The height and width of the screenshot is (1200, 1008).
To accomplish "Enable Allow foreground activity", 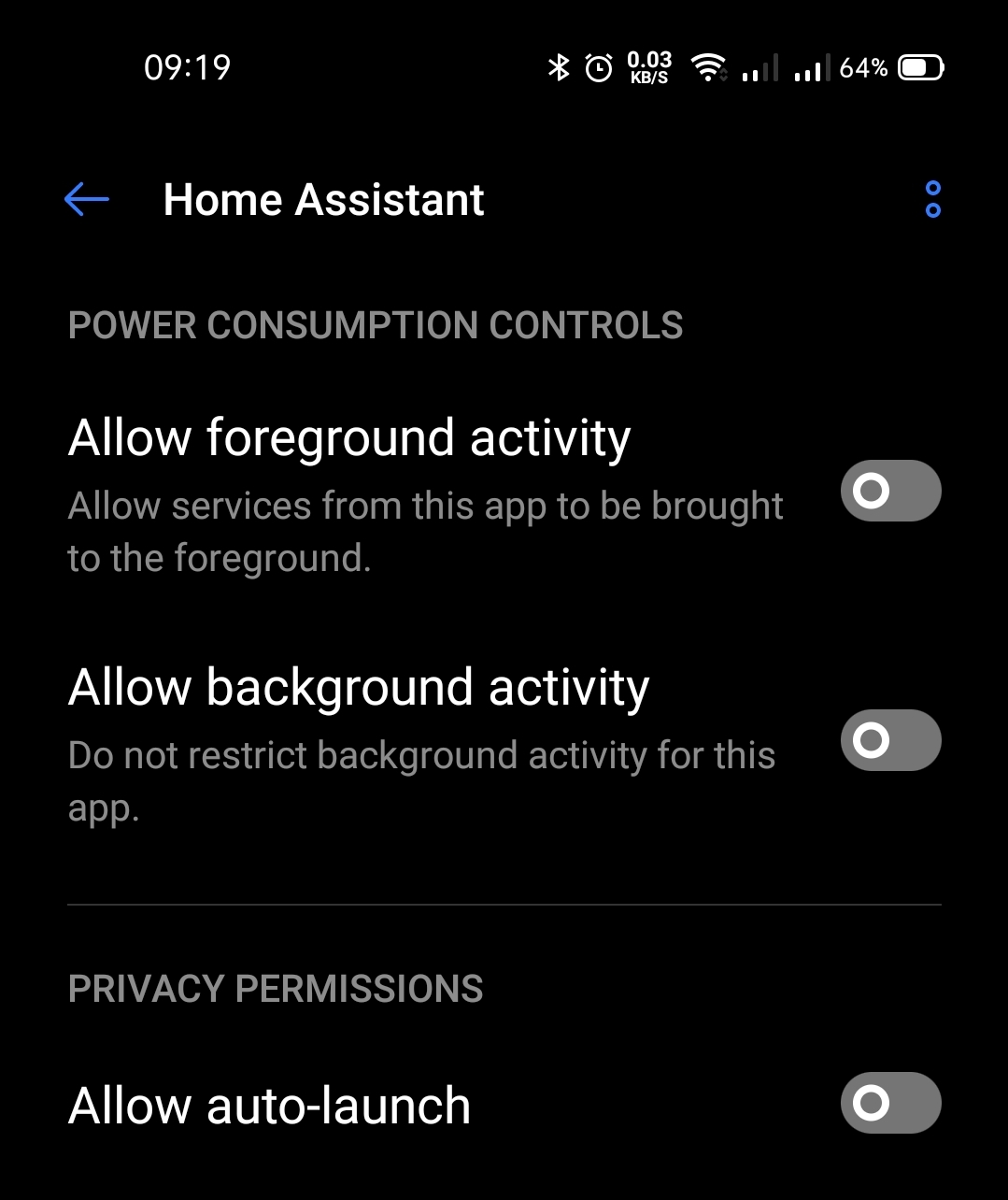I will [890, 491].
